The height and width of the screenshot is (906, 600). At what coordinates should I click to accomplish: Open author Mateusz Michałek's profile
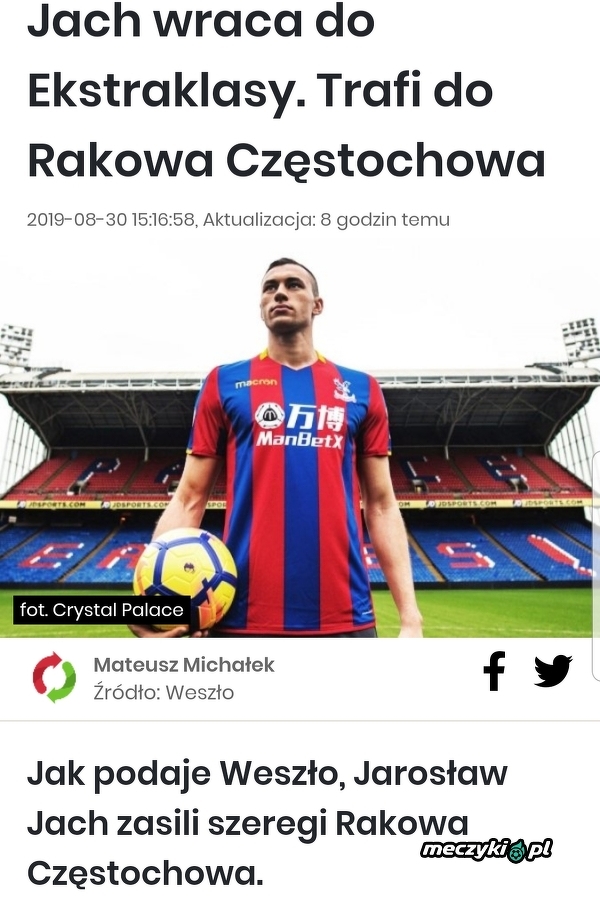183,665
